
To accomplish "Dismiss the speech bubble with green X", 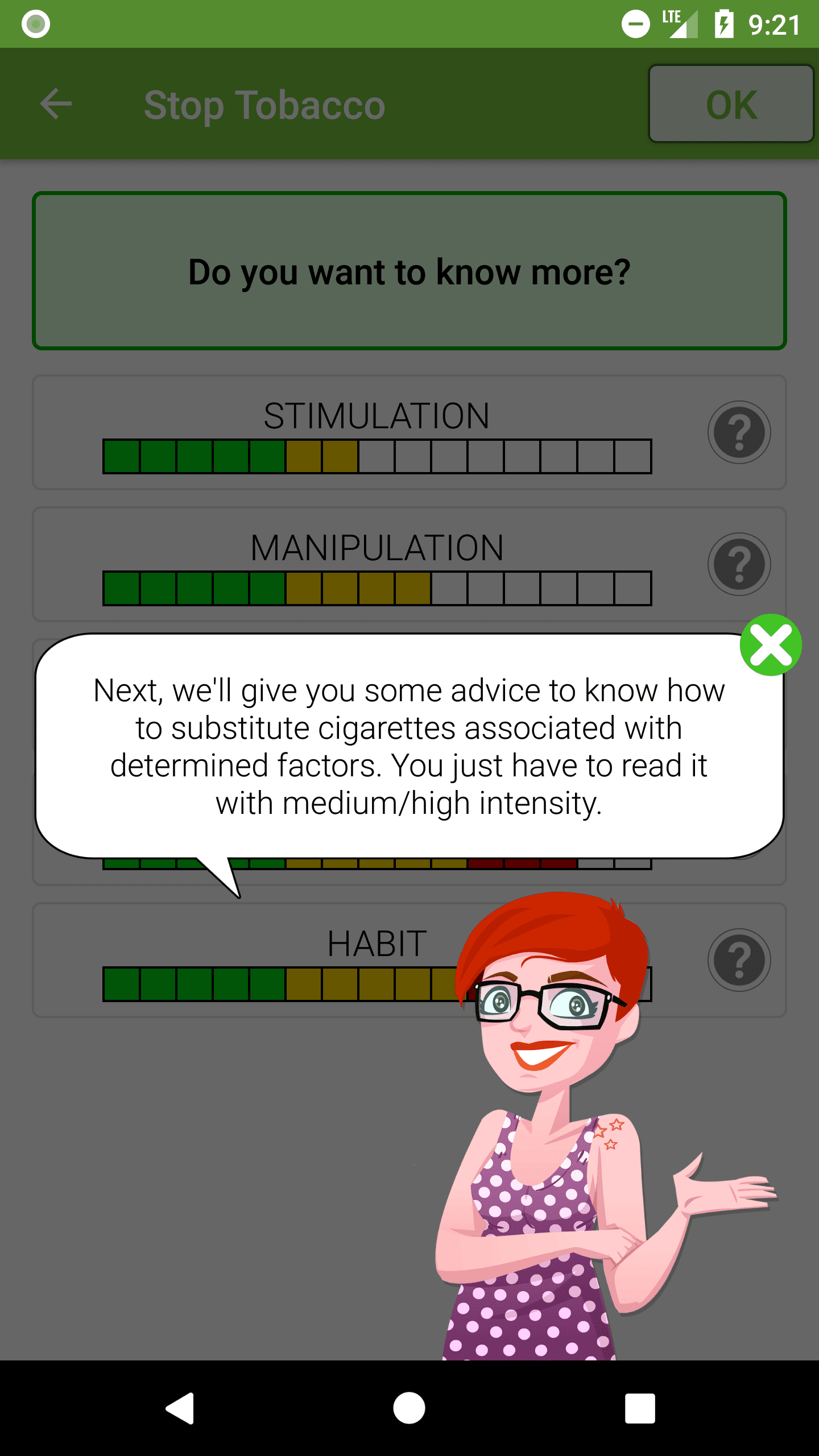I will click(x=771, y=645).
